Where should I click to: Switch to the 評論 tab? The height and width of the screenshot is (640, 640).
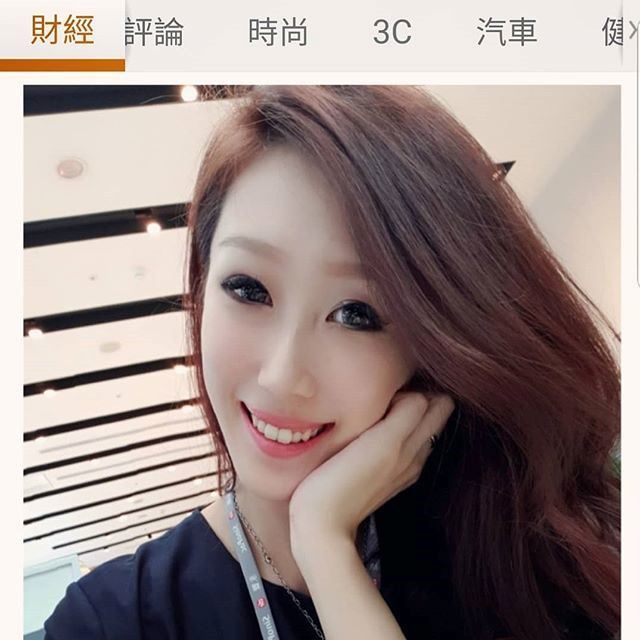click(x=155, y=32)
